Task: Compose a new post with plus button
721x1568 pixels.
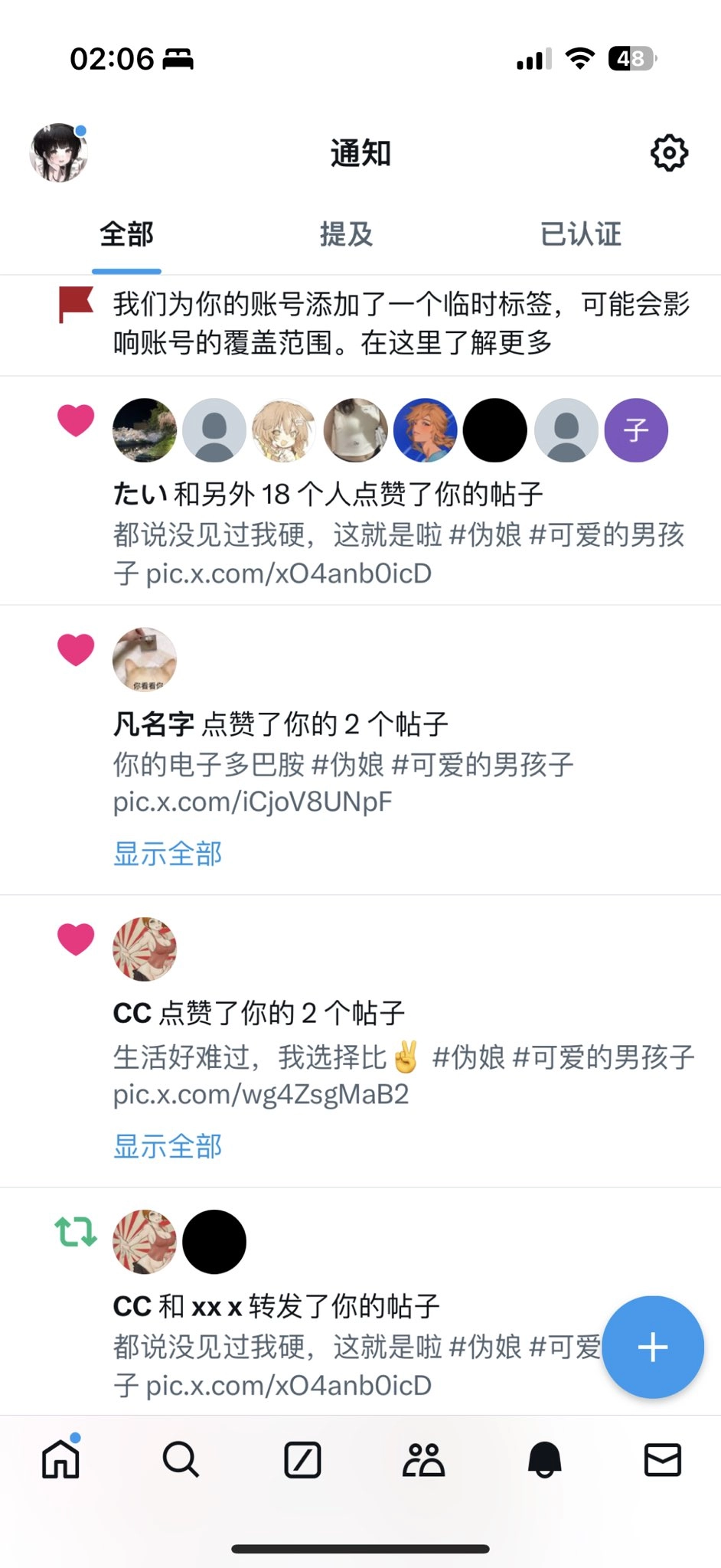Action: click(652, 1347)
